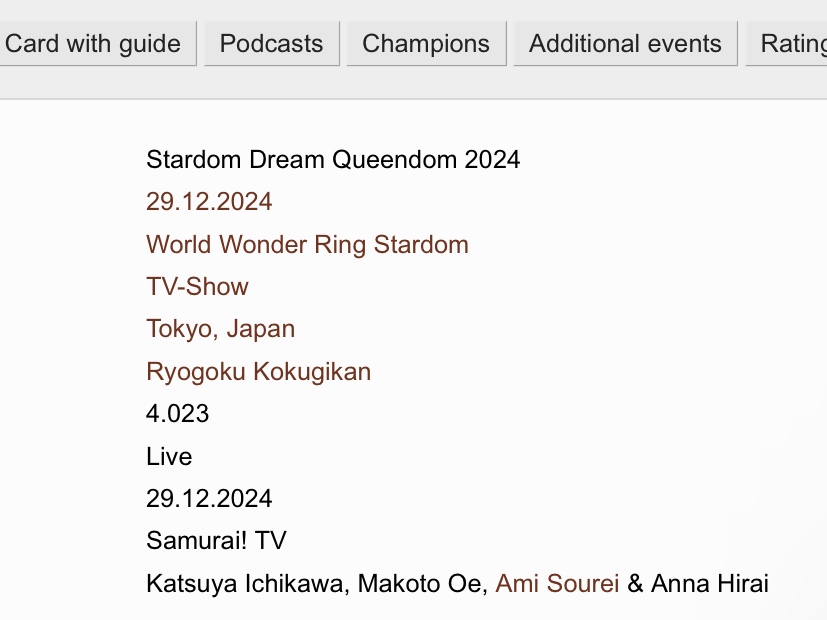View the Ryogoku Kokugikan arena page

point(258,372)
